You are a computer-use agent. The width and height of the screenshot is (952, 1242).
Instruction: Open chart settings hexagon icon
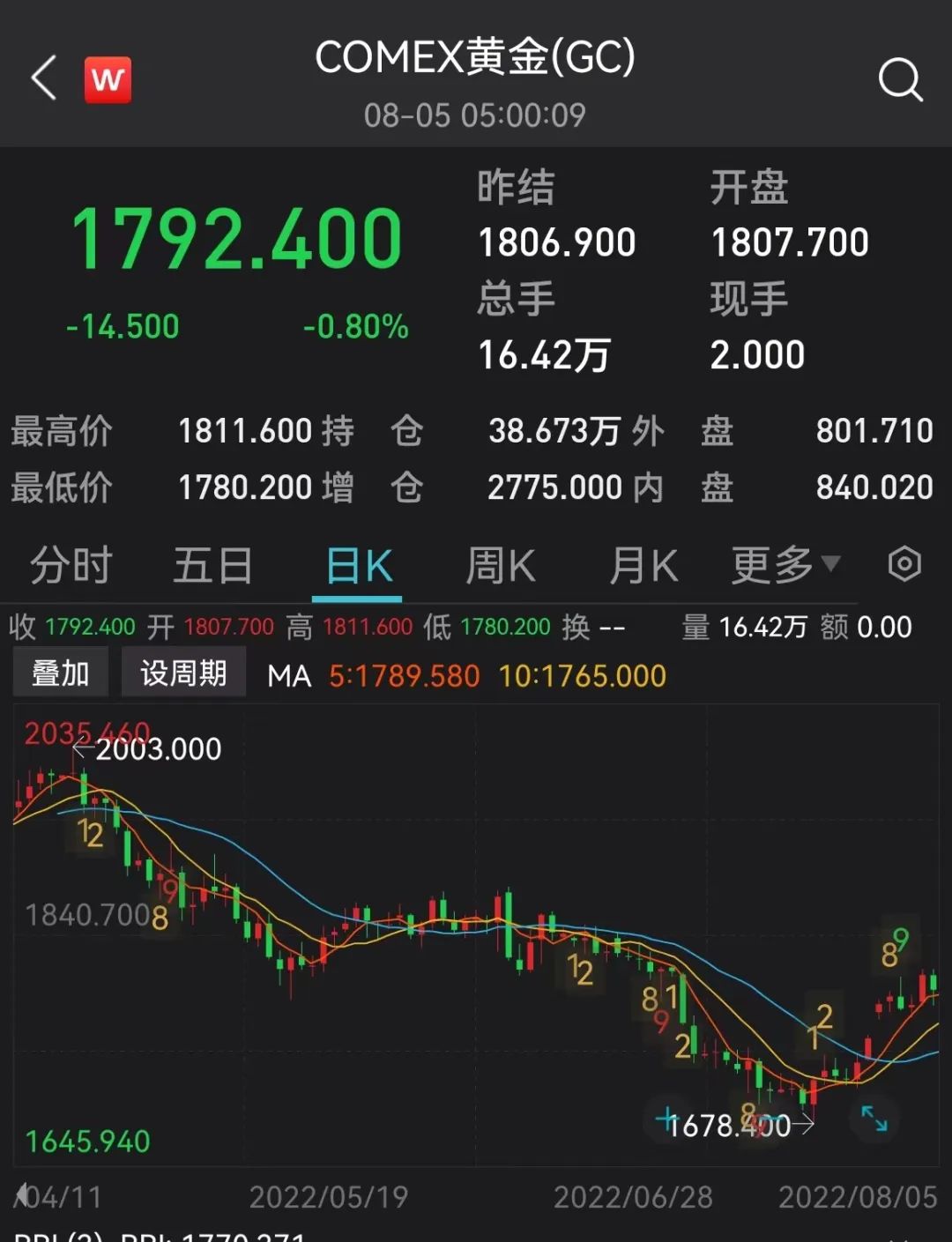[904, 564]
